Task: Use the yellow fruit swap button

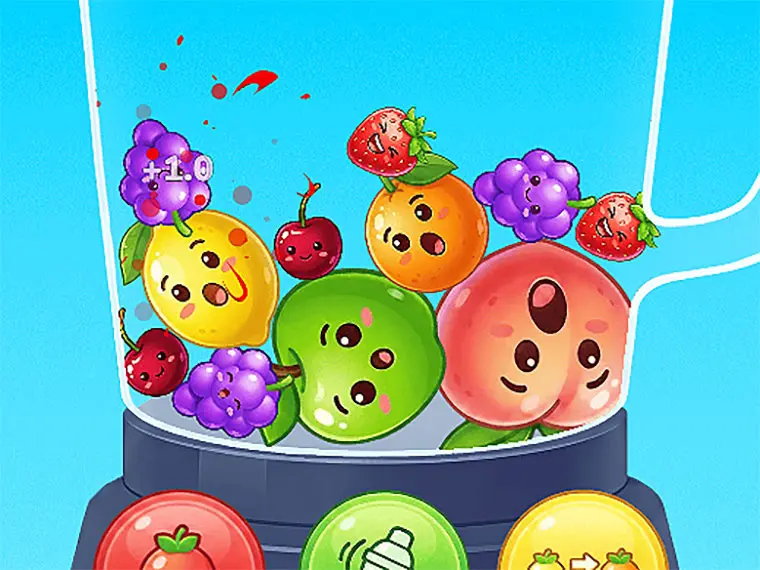Action: [585, 538]
